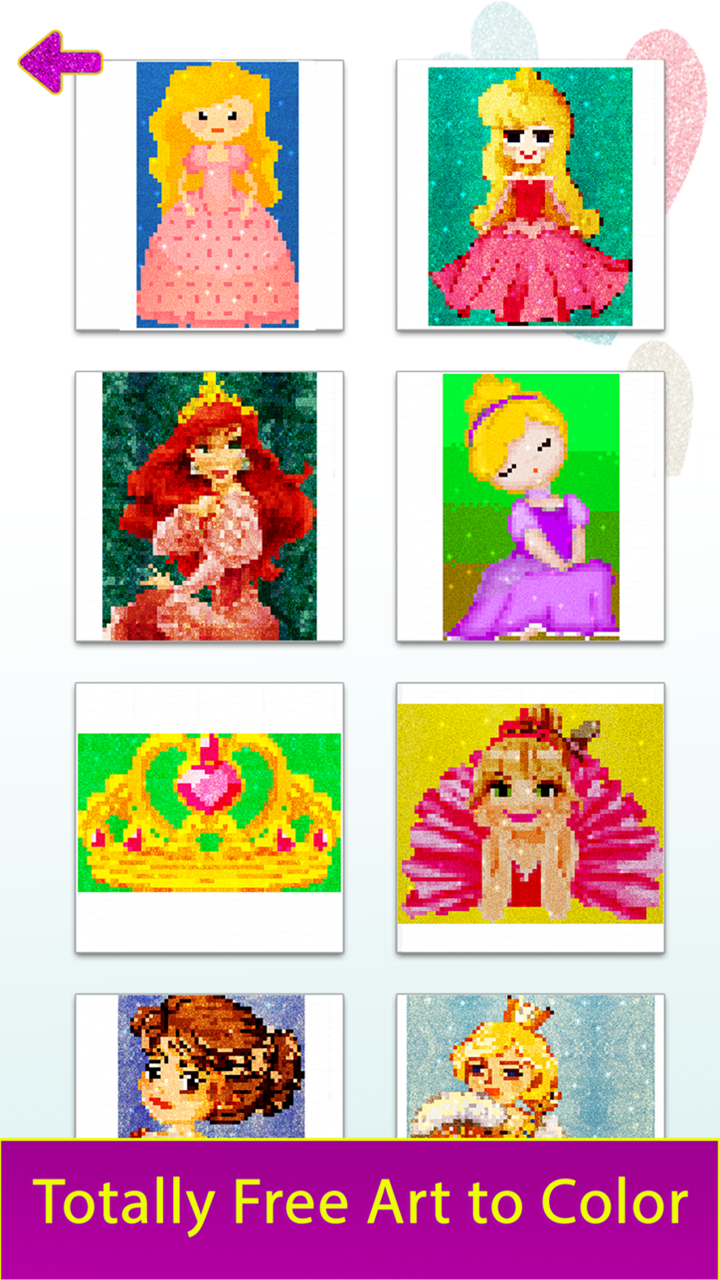Open the blonde princess in pink gown picture
Screen dimensions: 720x1280
pyautogui.click(x=210, y=196)
